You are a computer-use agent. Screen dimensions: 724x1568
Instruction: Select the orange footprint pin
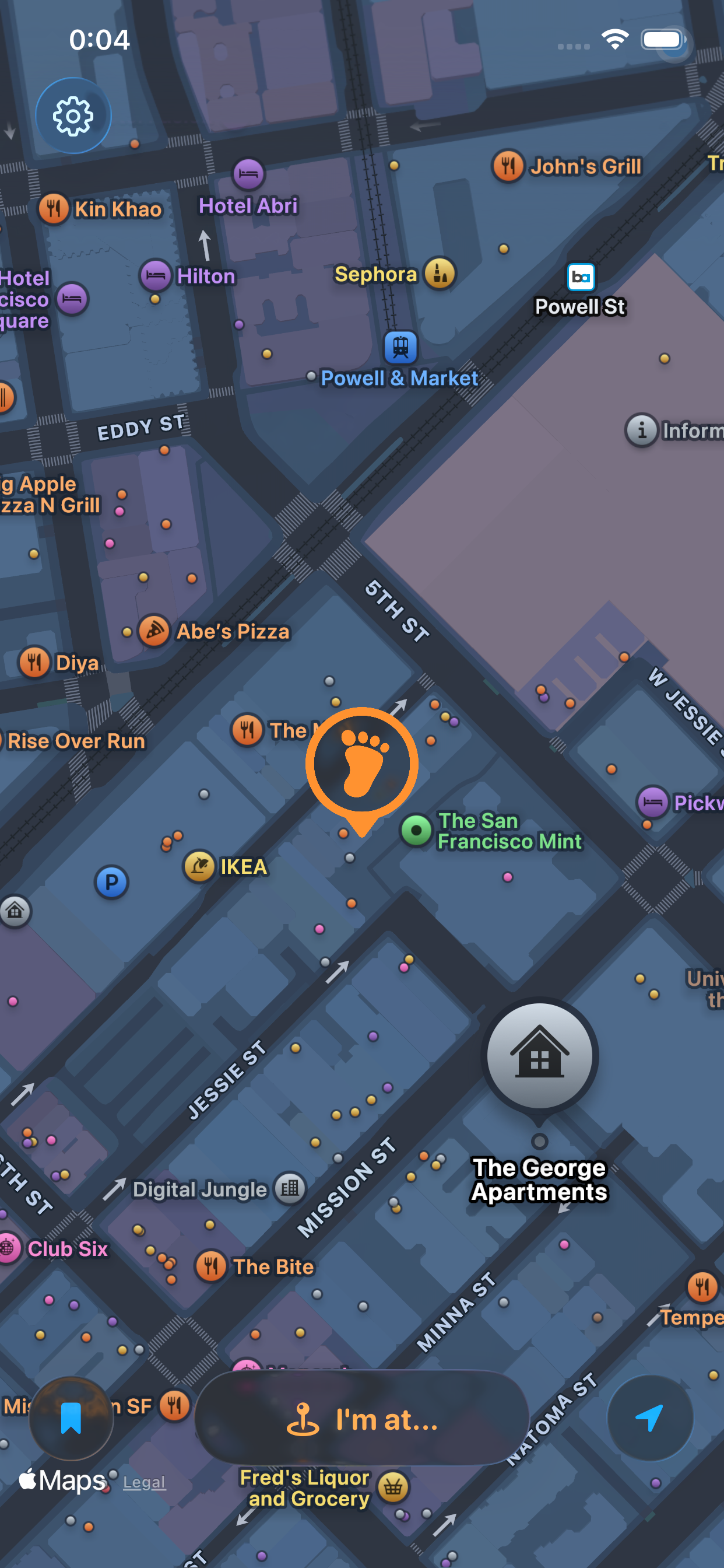point(361,764)
